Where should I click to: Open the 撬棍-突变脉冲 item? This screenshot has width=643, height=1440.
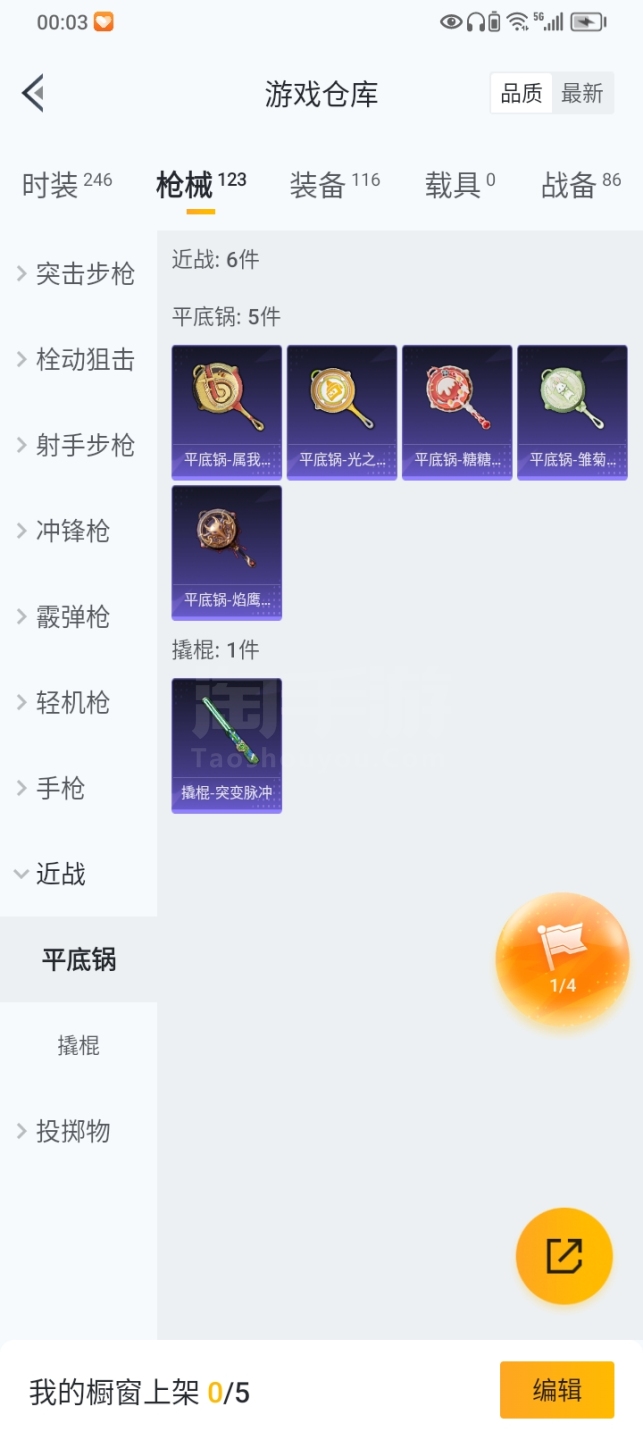(x=227, y=745)
